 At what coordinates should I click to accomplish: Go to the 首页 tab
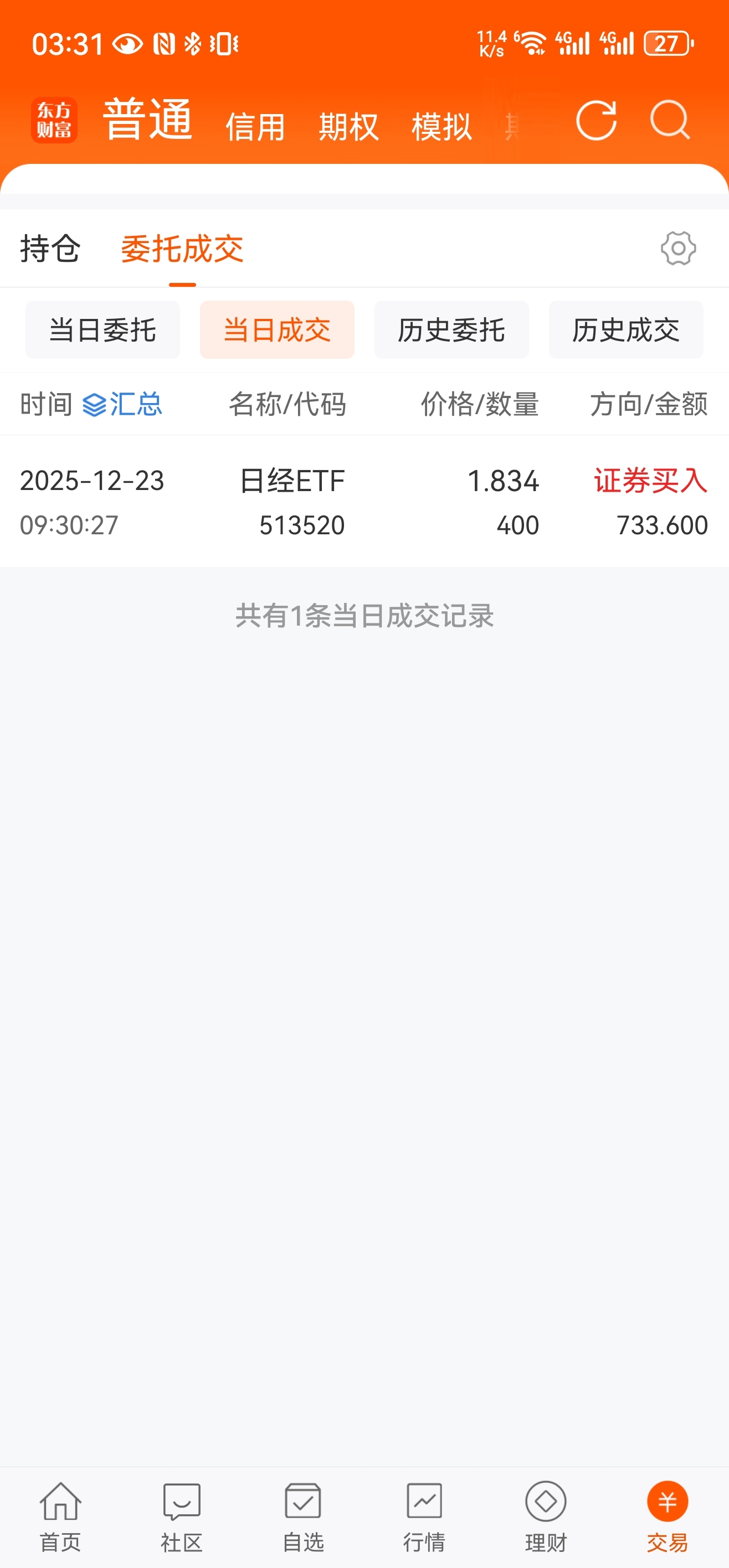(60, 1518)
